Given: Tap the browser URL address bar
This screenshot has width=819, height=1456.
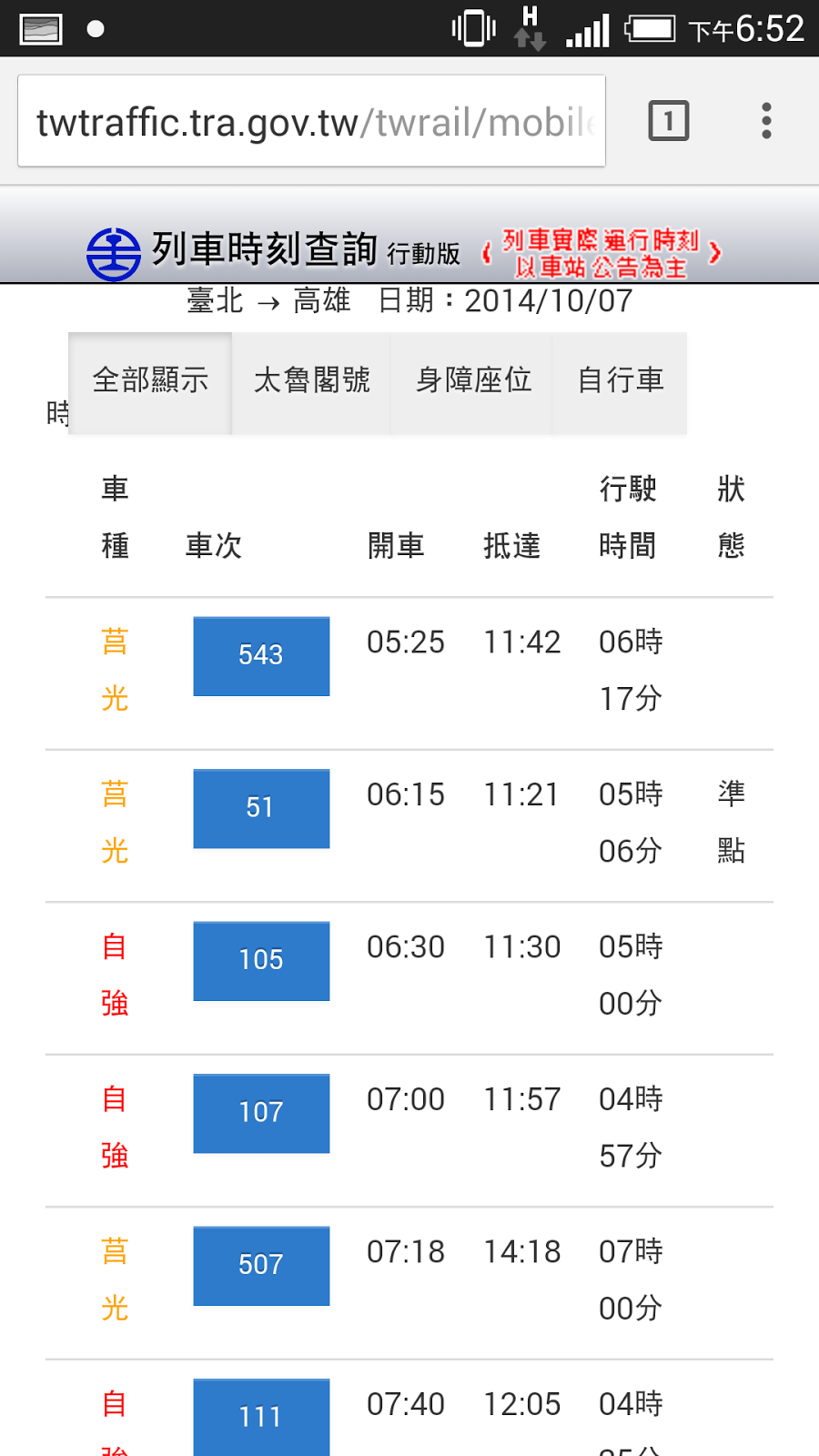Looking at the screenshot, I should [x=311, y=121].
